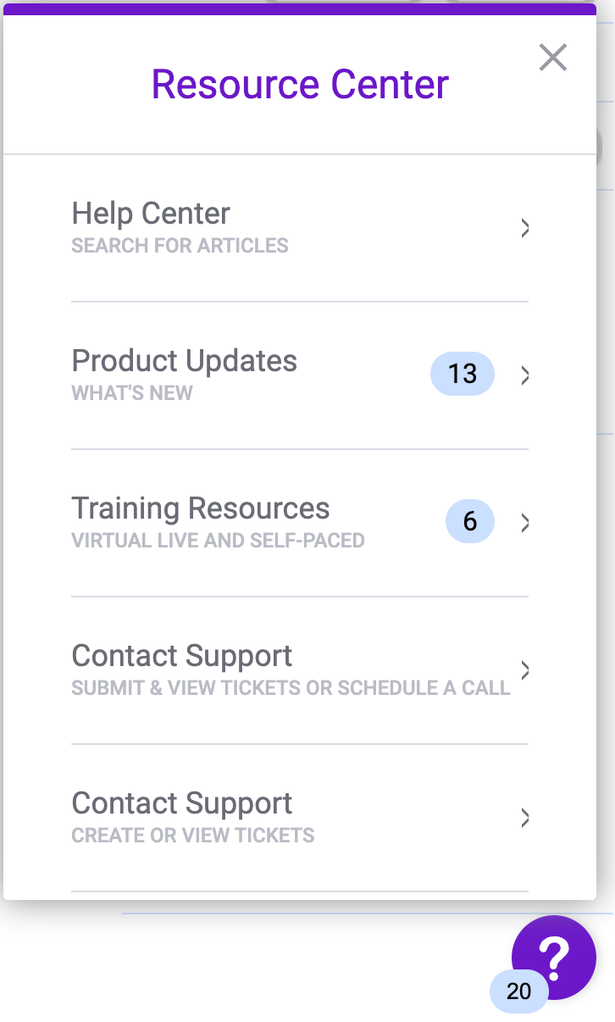Tap the purple question mark help button

click(x=554, y=956)
